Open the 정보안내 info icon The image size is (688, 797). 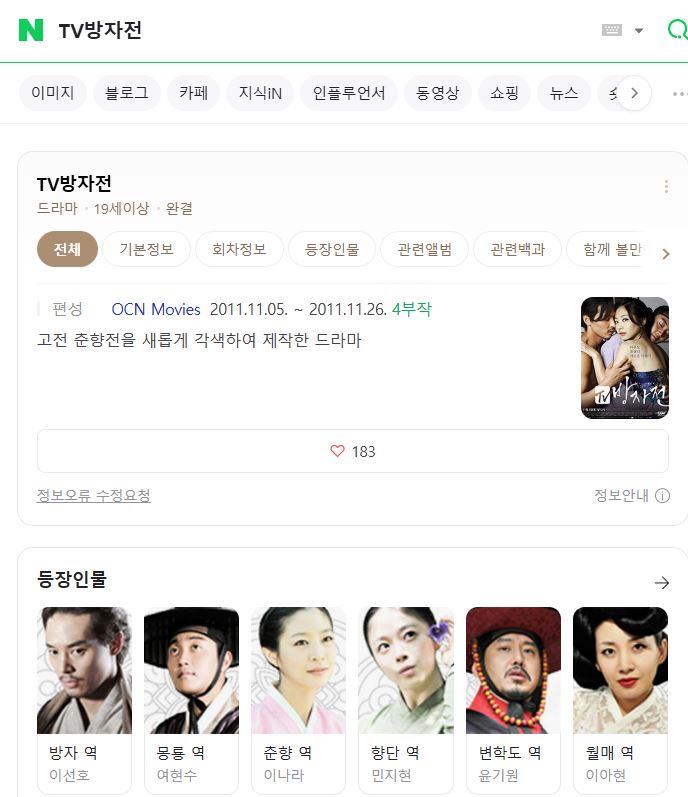pyautogui.click(x=662, y=495)
